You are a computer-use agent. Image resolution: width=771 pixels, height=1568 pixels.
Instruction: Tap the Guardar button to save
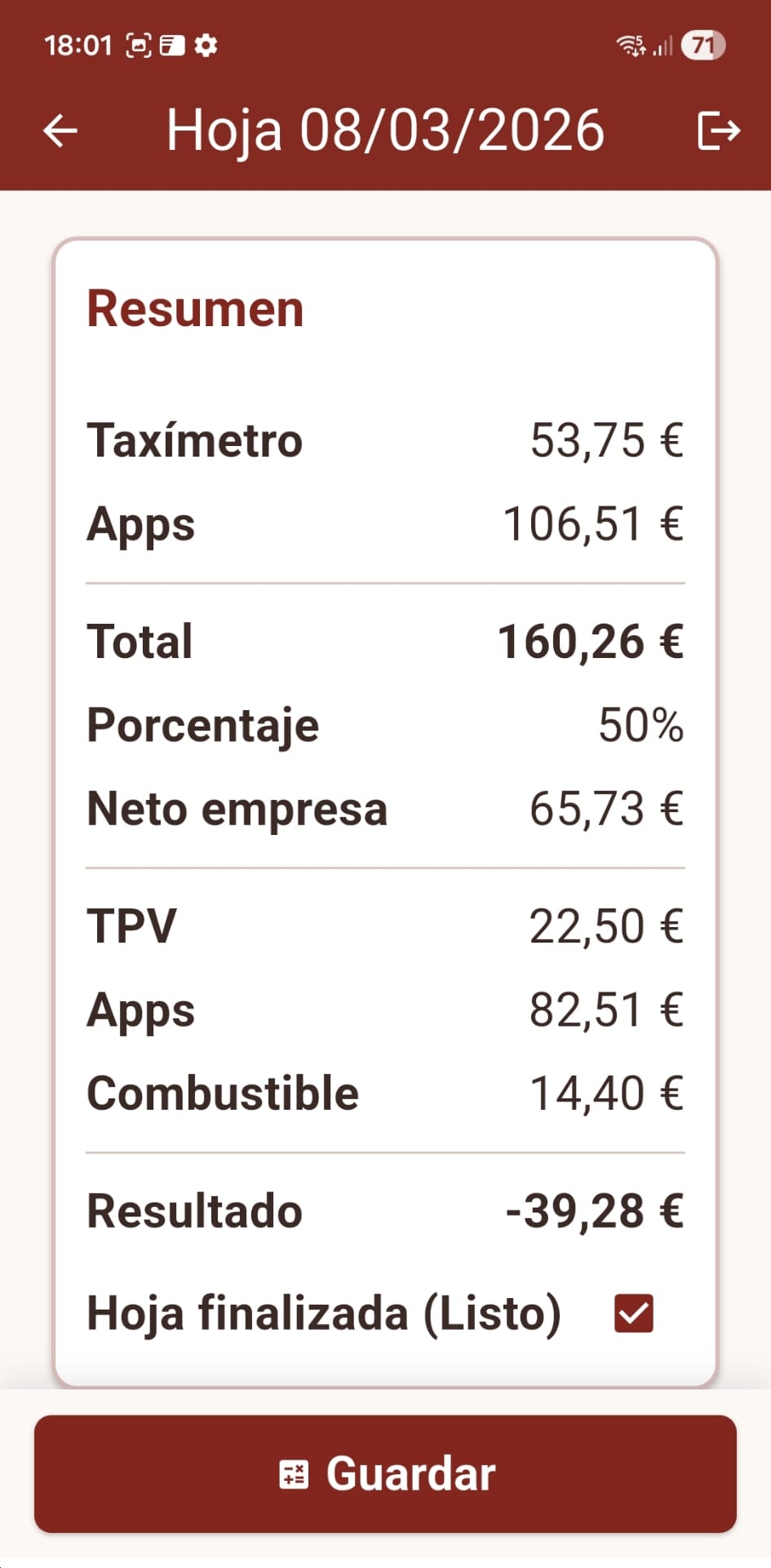pos(385,1473)
